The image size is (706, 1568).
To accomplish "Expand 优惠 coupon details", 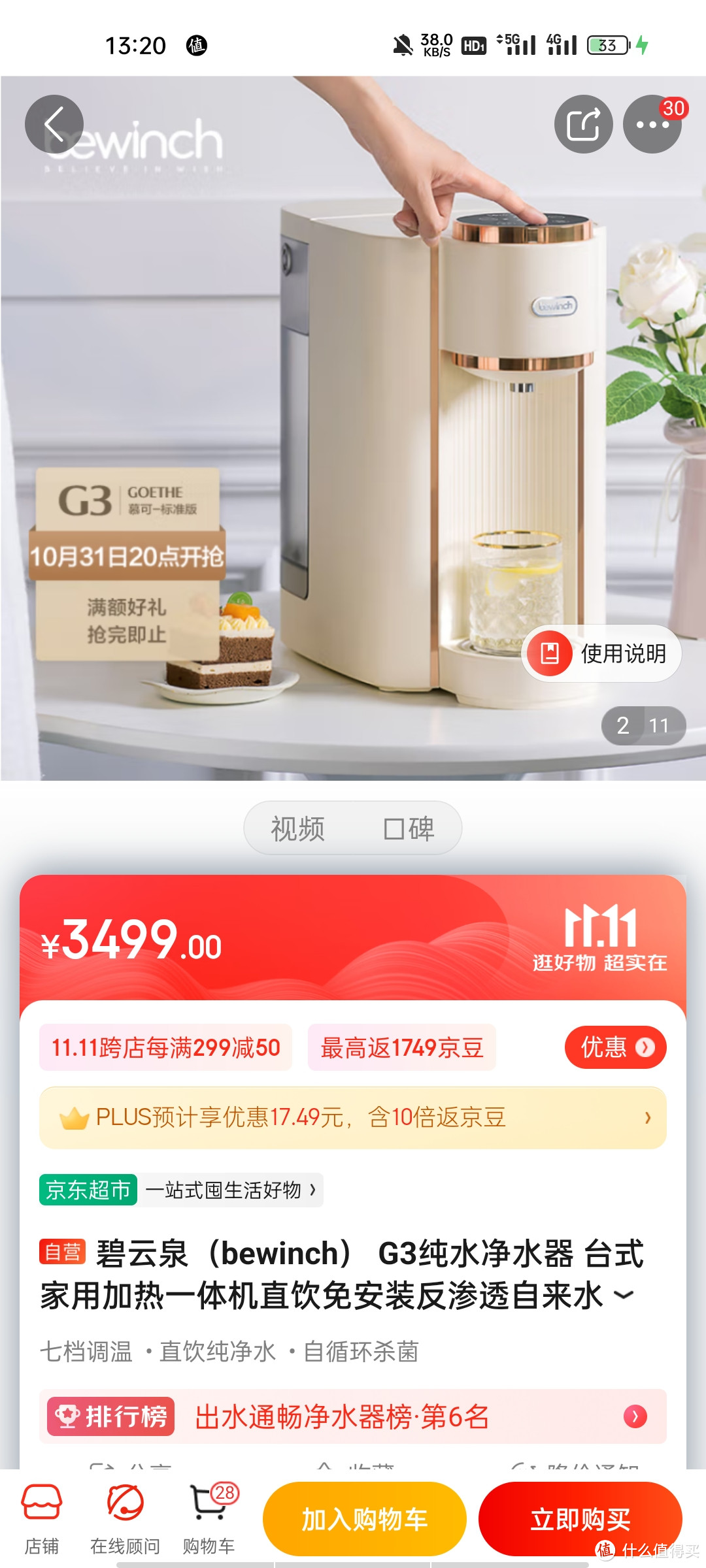I will 615,1046.
